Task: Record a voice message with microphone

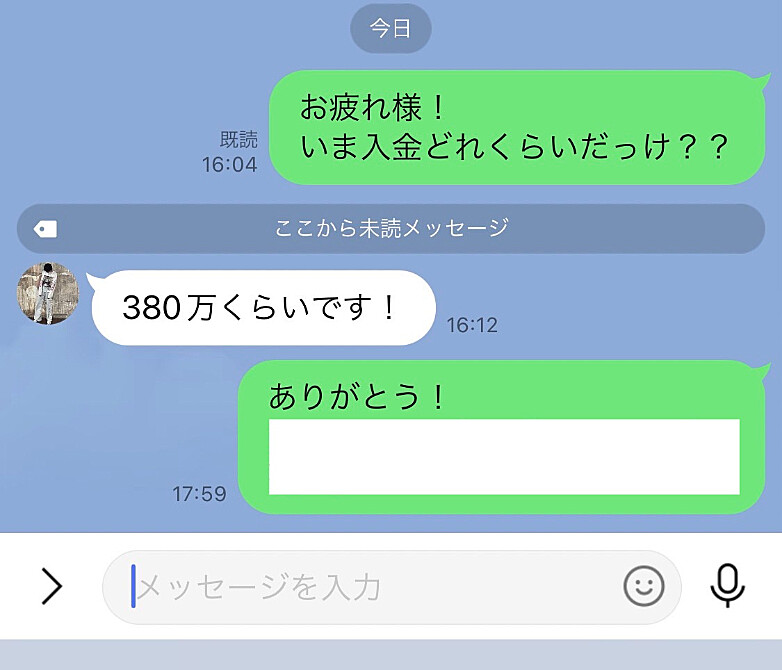Action: [x=728, y=586]
